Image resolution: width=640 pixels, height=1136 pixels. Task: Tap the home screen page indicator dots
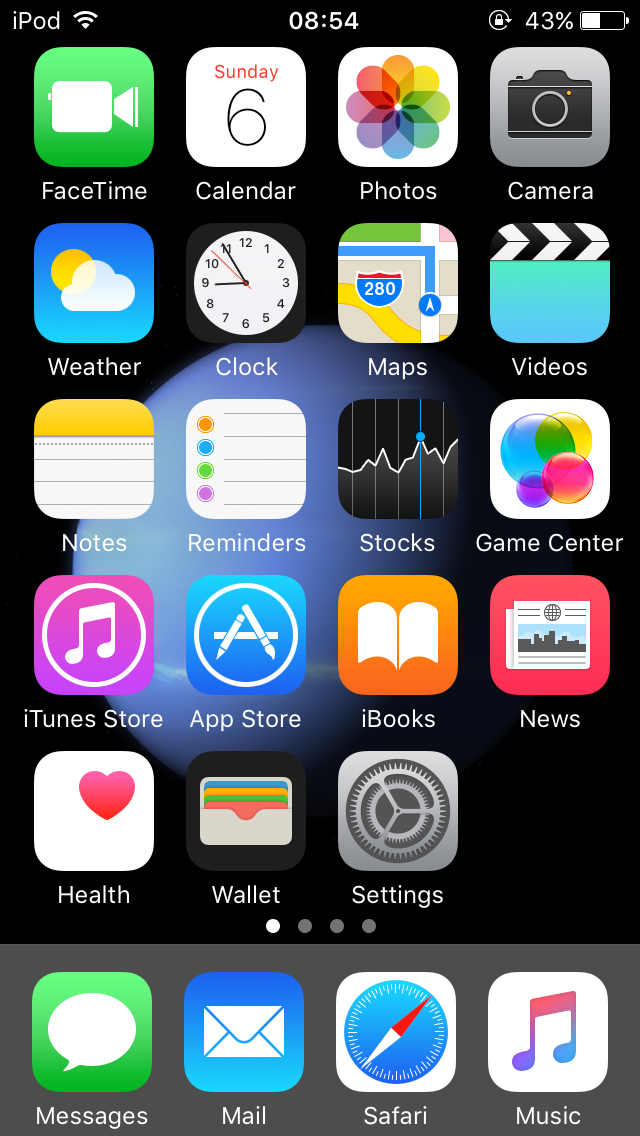point(320,925)
